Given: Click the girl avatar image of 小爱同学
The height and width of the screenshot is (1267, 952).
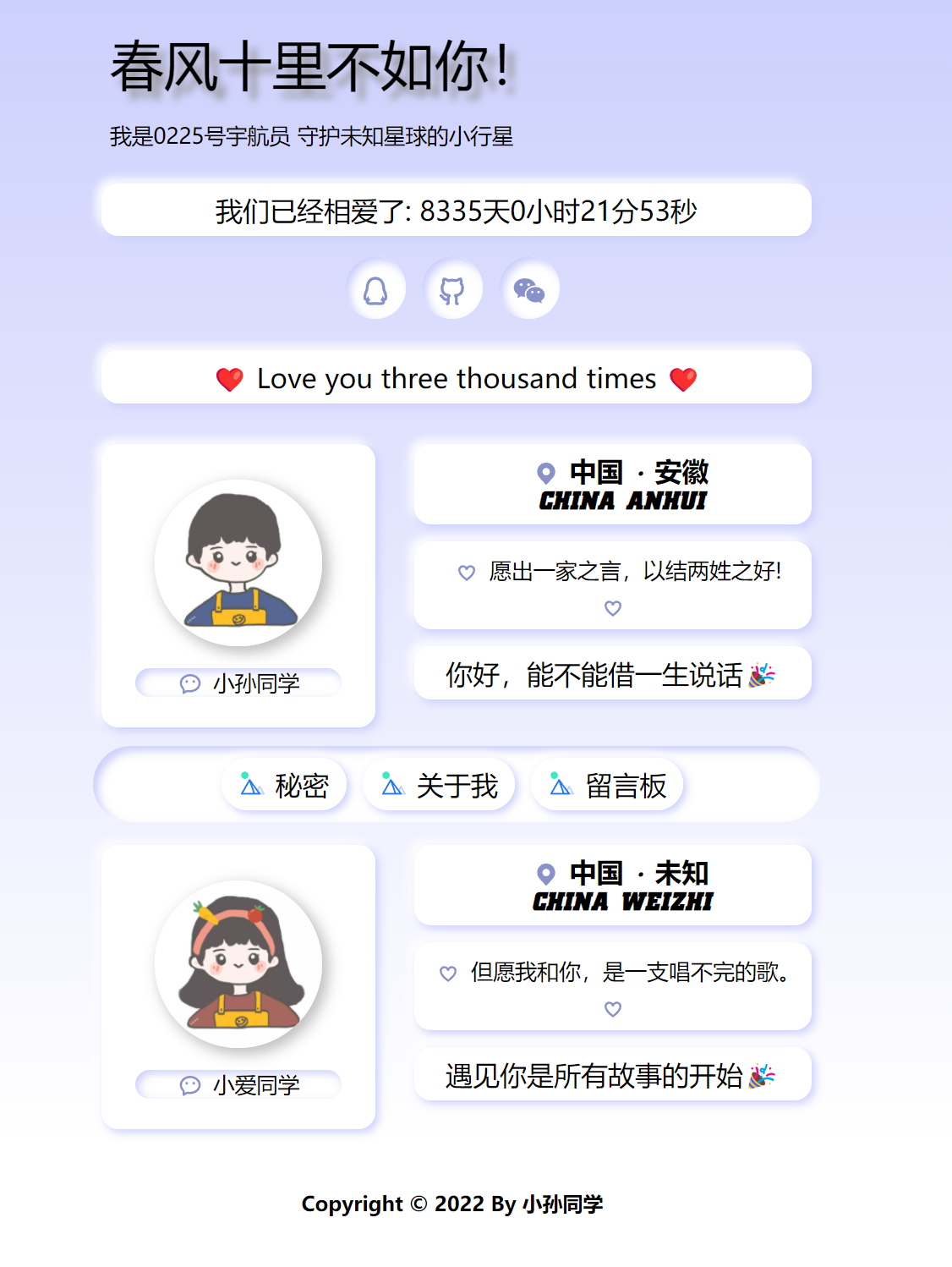Looking at the screenshot, I should (x=238, y=964).
